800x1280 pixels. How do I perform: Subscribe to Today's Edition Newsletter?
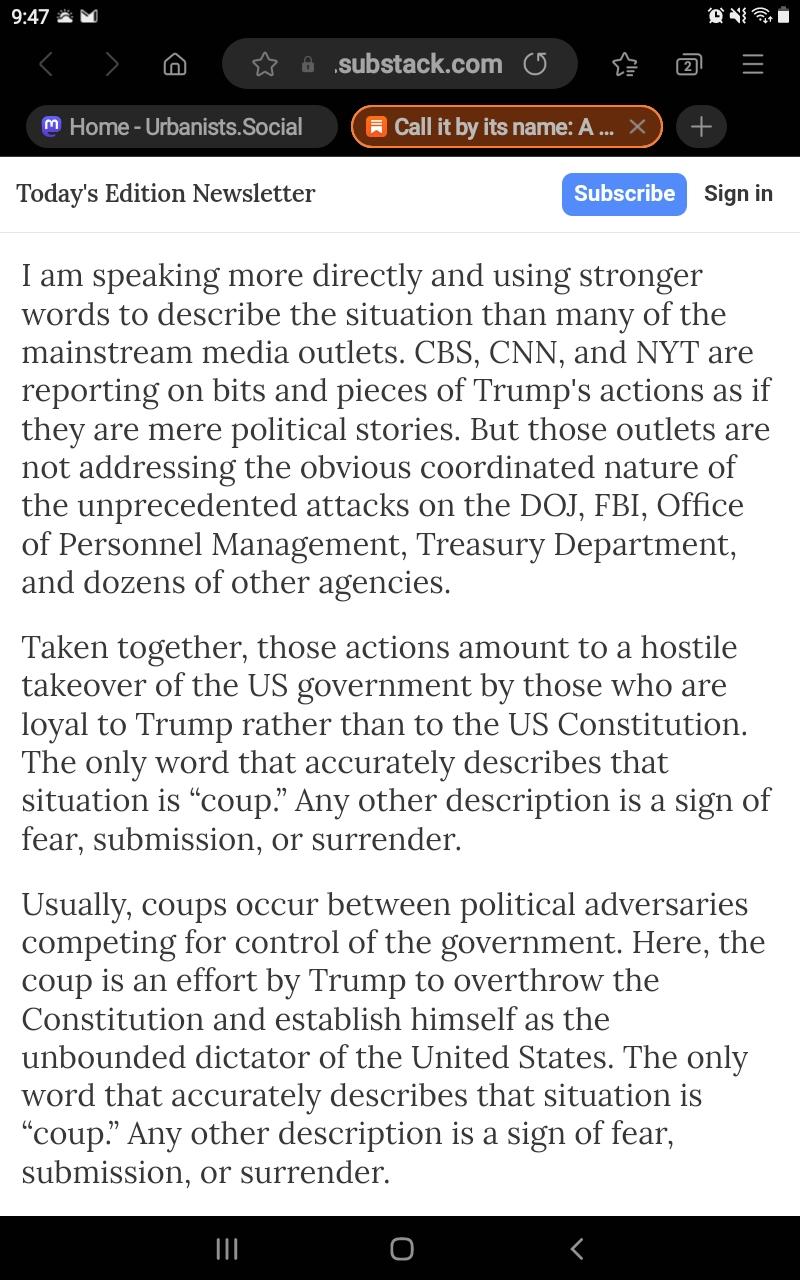point(624,194)
